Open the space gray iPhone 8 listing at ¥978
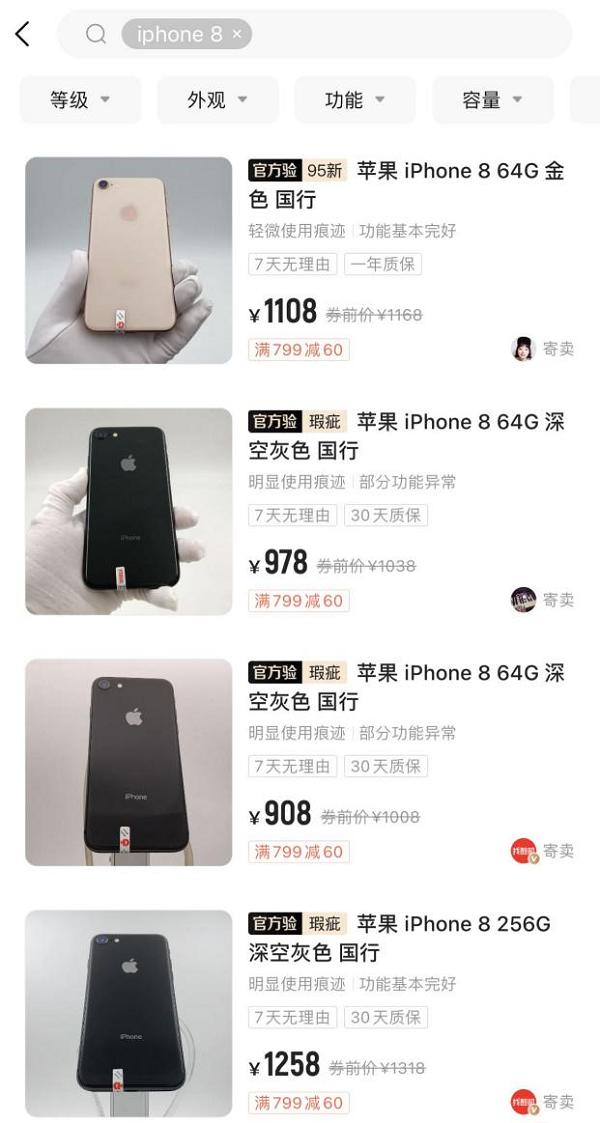 click(406, 436)
